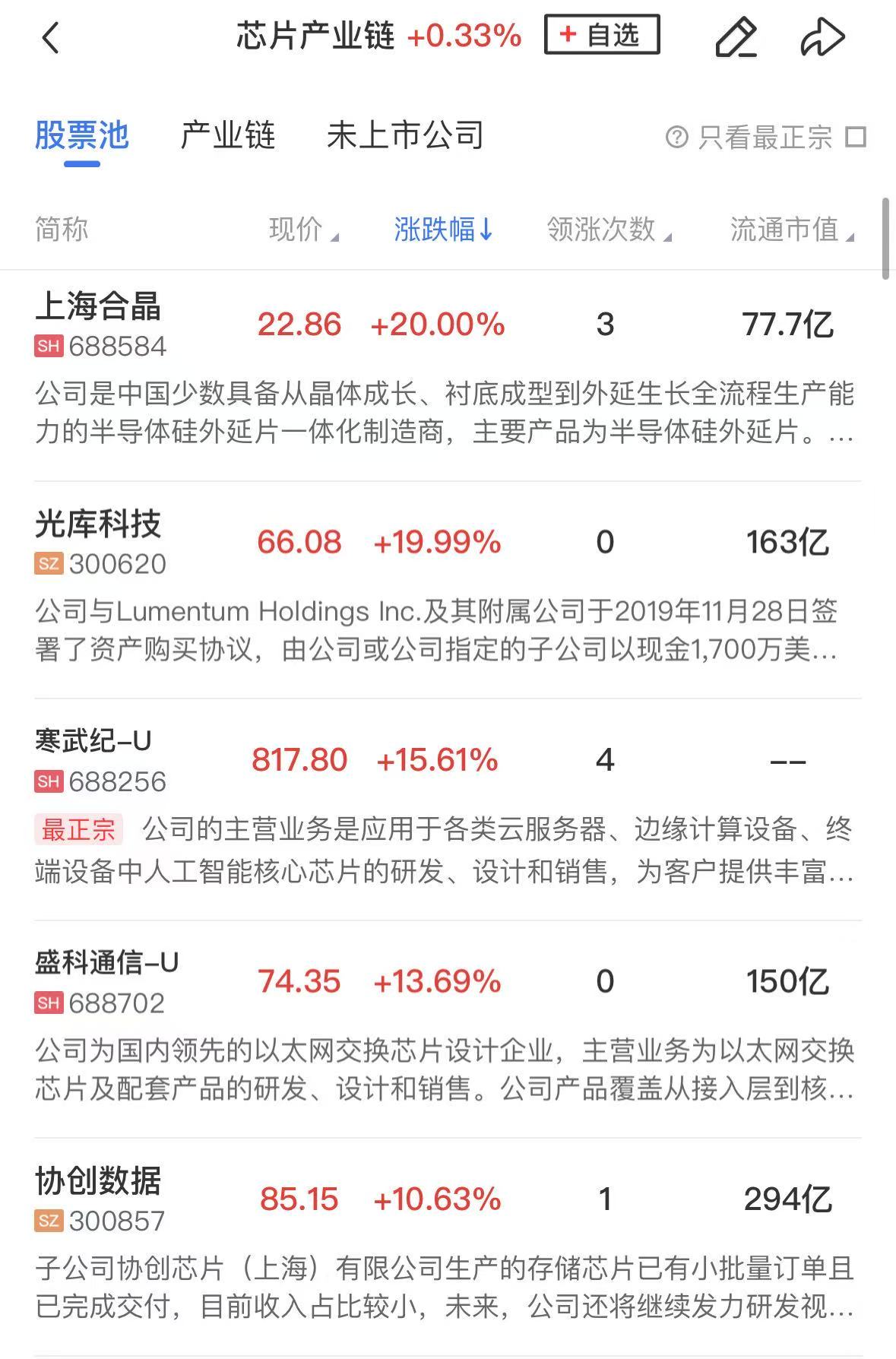896x1359 pixels.
Task: View details for 寒武纪-U
Action: click(94, 759)
